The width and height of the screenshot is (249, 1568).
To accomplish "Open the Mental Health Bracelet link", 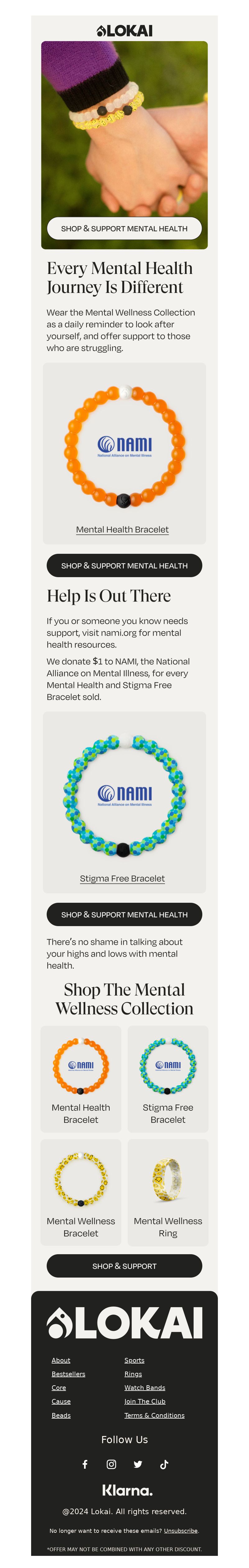I will tap(122, 530).
